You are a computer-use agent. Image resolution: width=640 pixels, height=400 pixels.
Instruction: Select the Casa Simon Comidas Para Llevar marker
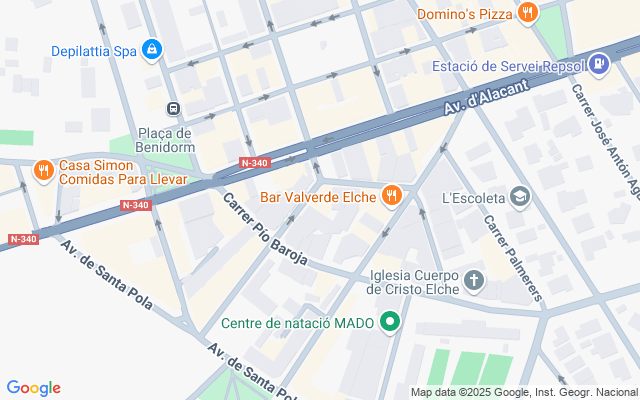tap(43, 171)
